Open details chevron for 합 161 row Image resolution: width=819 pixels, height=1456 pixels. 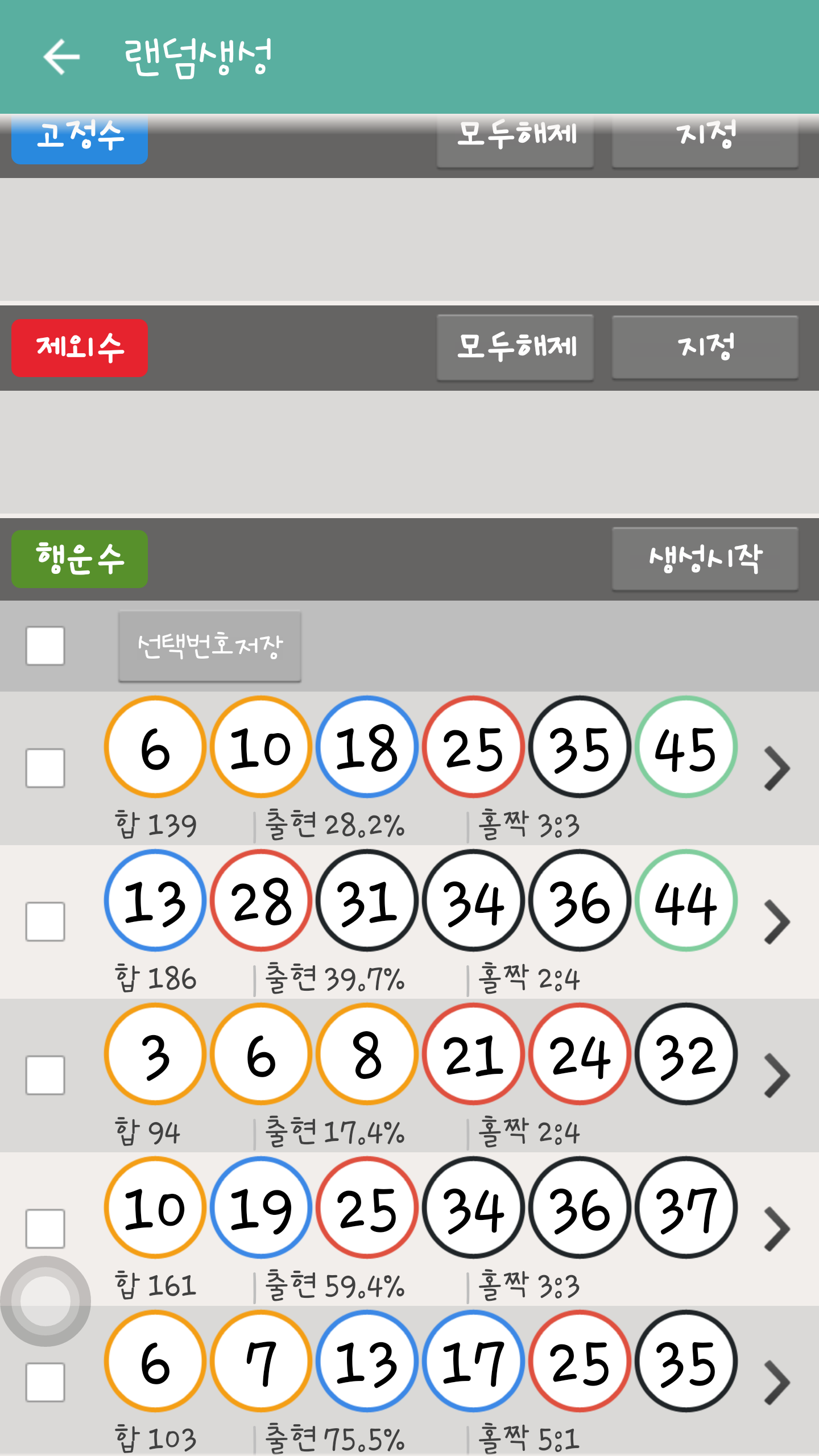[x=777, y=1228]
